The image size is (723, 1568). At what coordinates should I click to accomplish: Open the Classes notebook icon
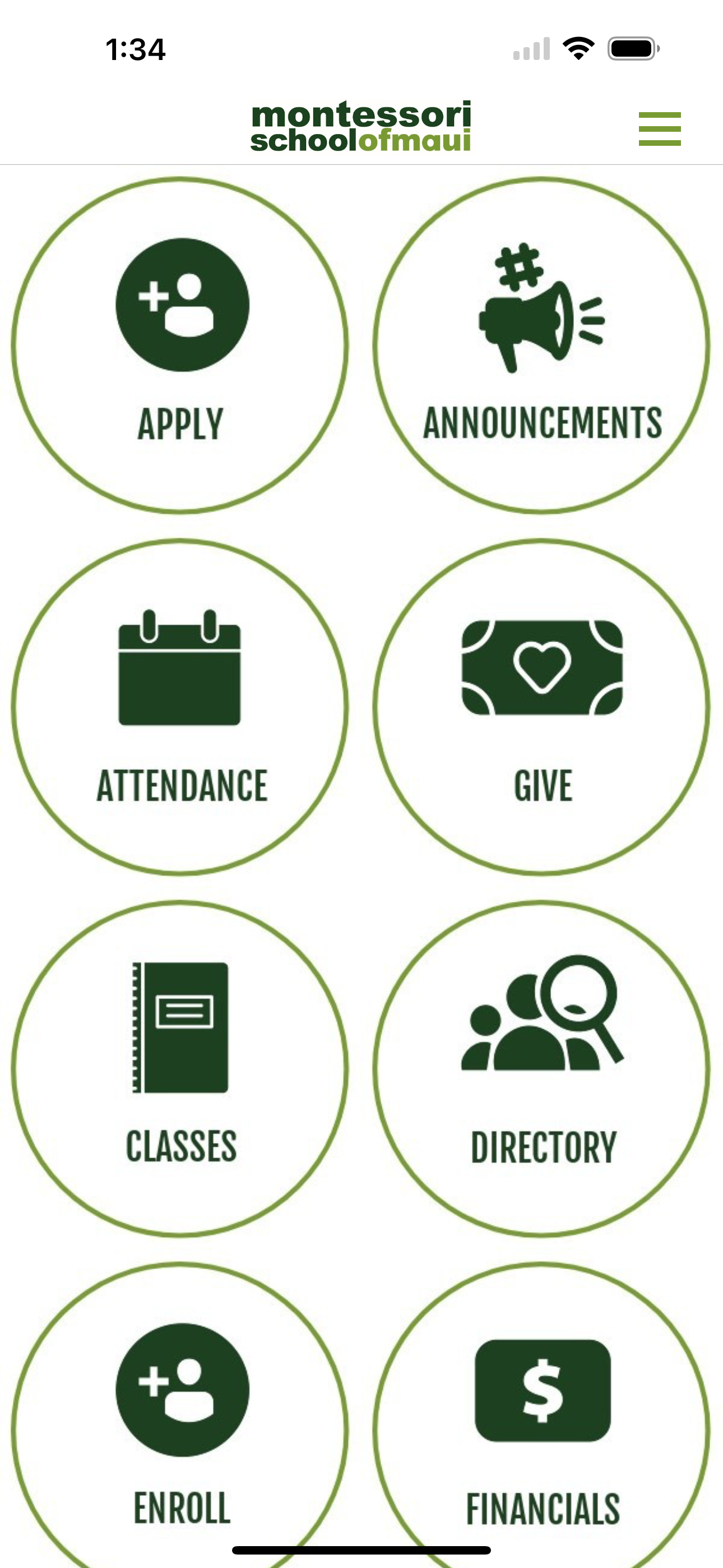179,1029
